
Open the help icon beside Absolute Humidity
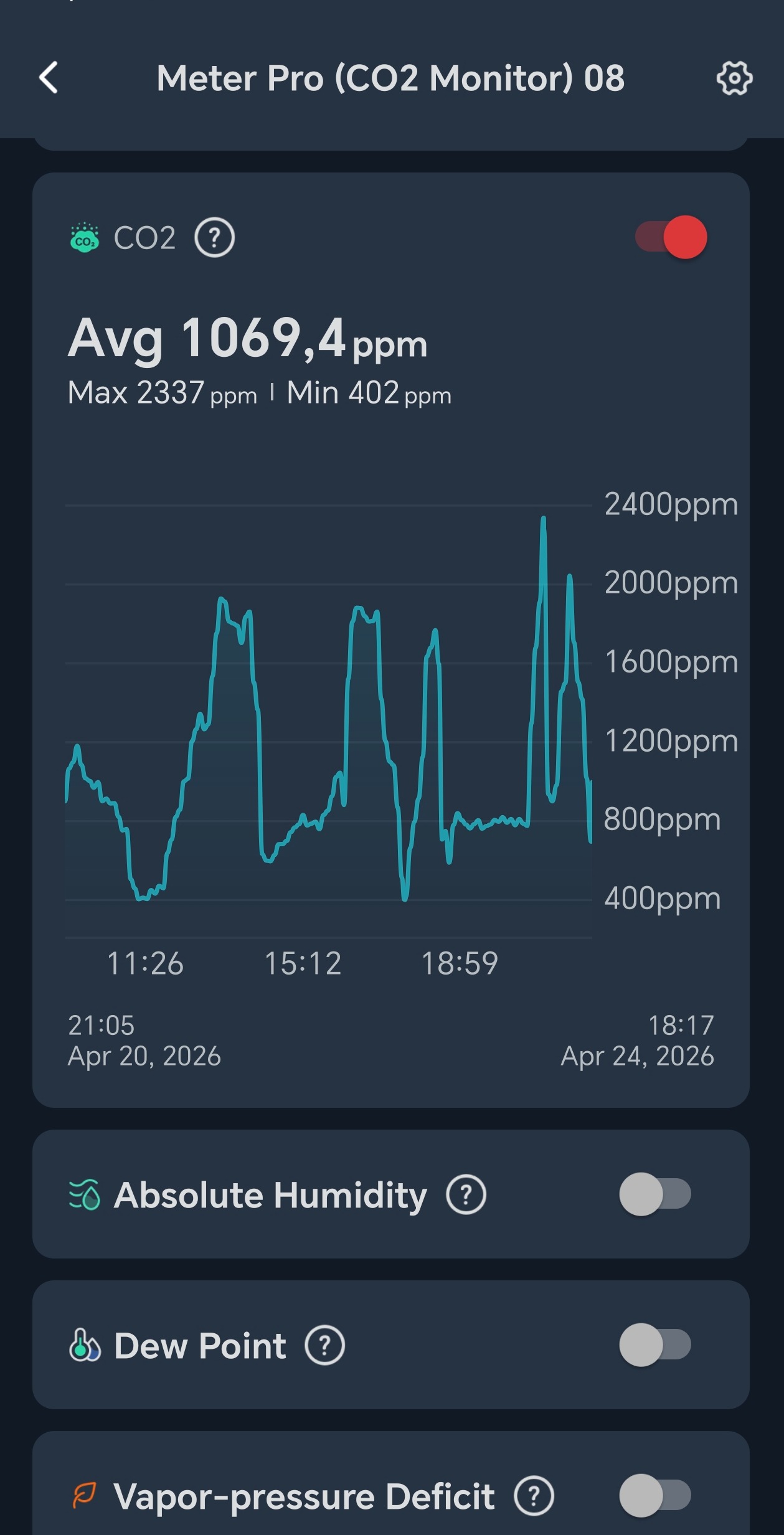[x=466, y=1194]
